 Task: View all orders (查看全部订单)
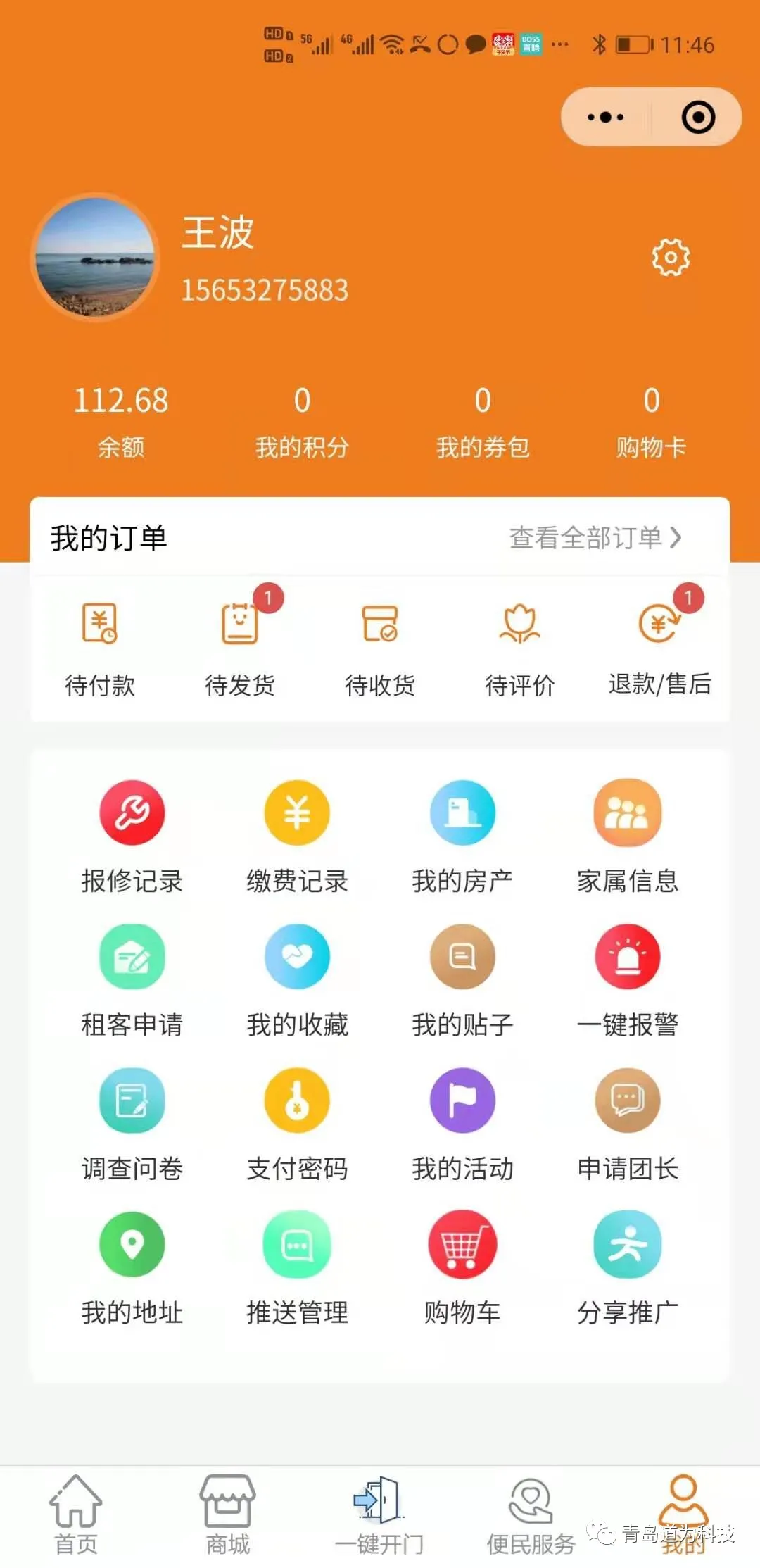[595, 538]
